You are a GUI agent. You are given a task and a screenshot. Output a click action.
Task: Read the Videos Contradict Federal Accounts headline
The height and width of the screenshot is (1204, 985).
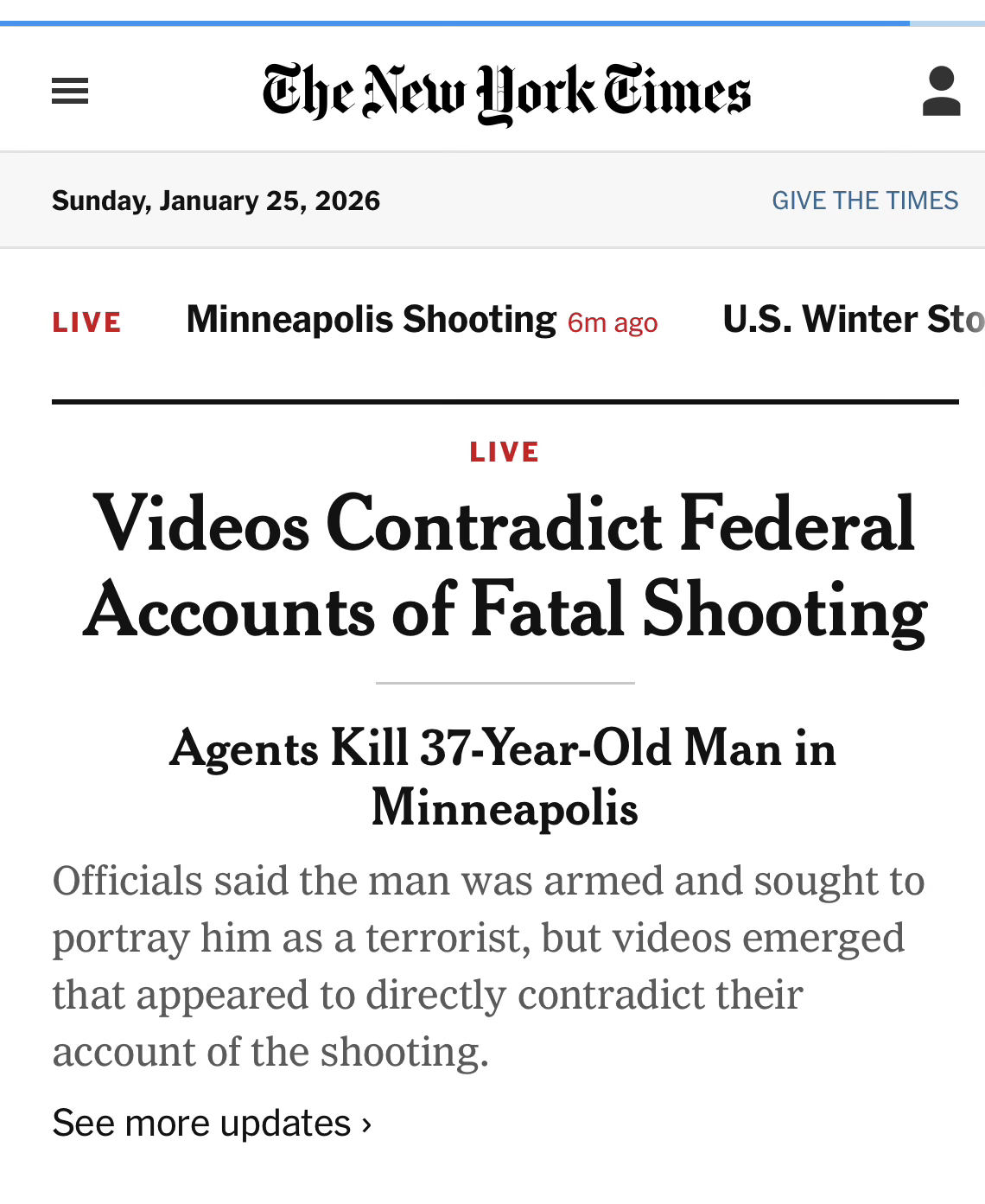coord(505,566)
